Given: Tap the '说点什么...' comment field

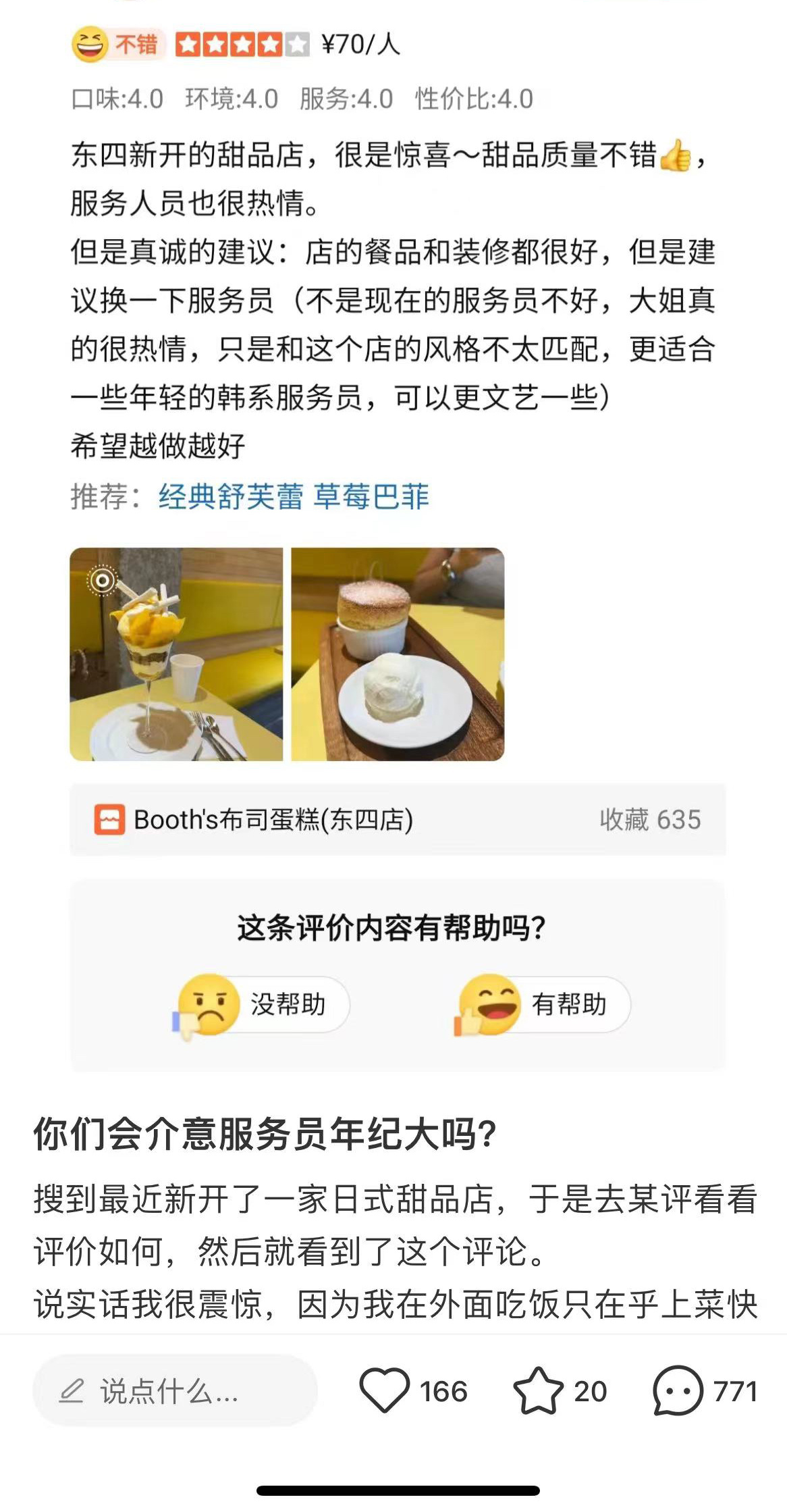Looking at the screenshot, I should tap(174, 1390).
